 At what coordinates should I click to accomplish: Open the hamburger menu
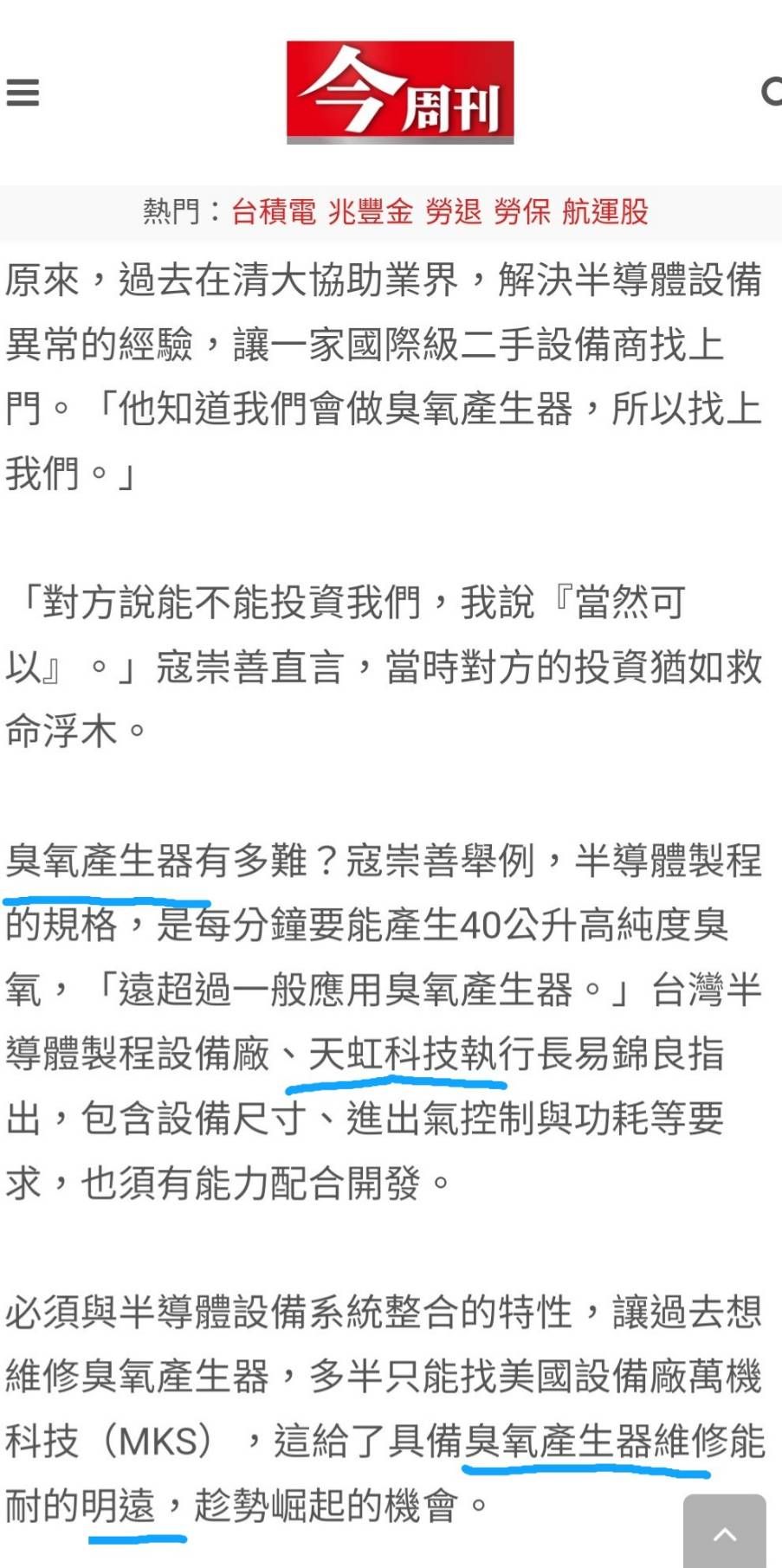(x=23, y=92)
